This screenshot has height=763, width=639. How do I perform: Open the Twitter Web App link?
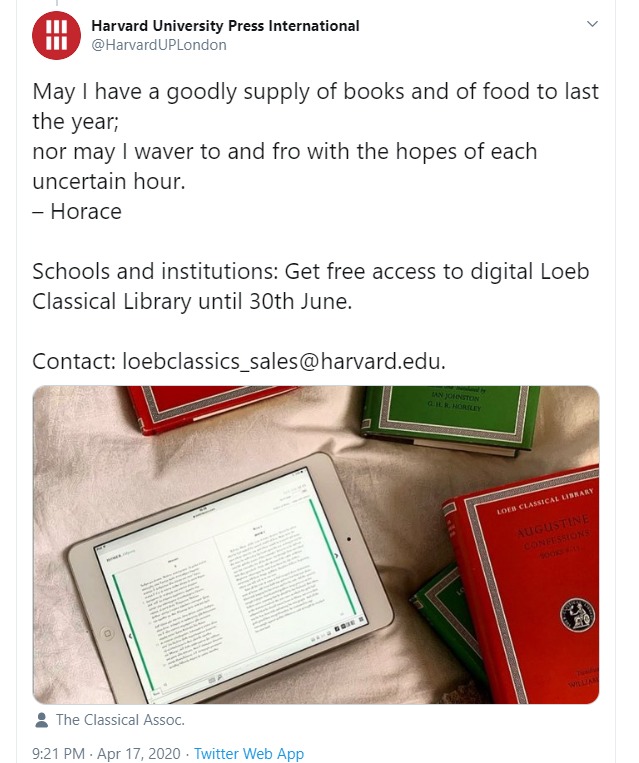click(248, 754)
